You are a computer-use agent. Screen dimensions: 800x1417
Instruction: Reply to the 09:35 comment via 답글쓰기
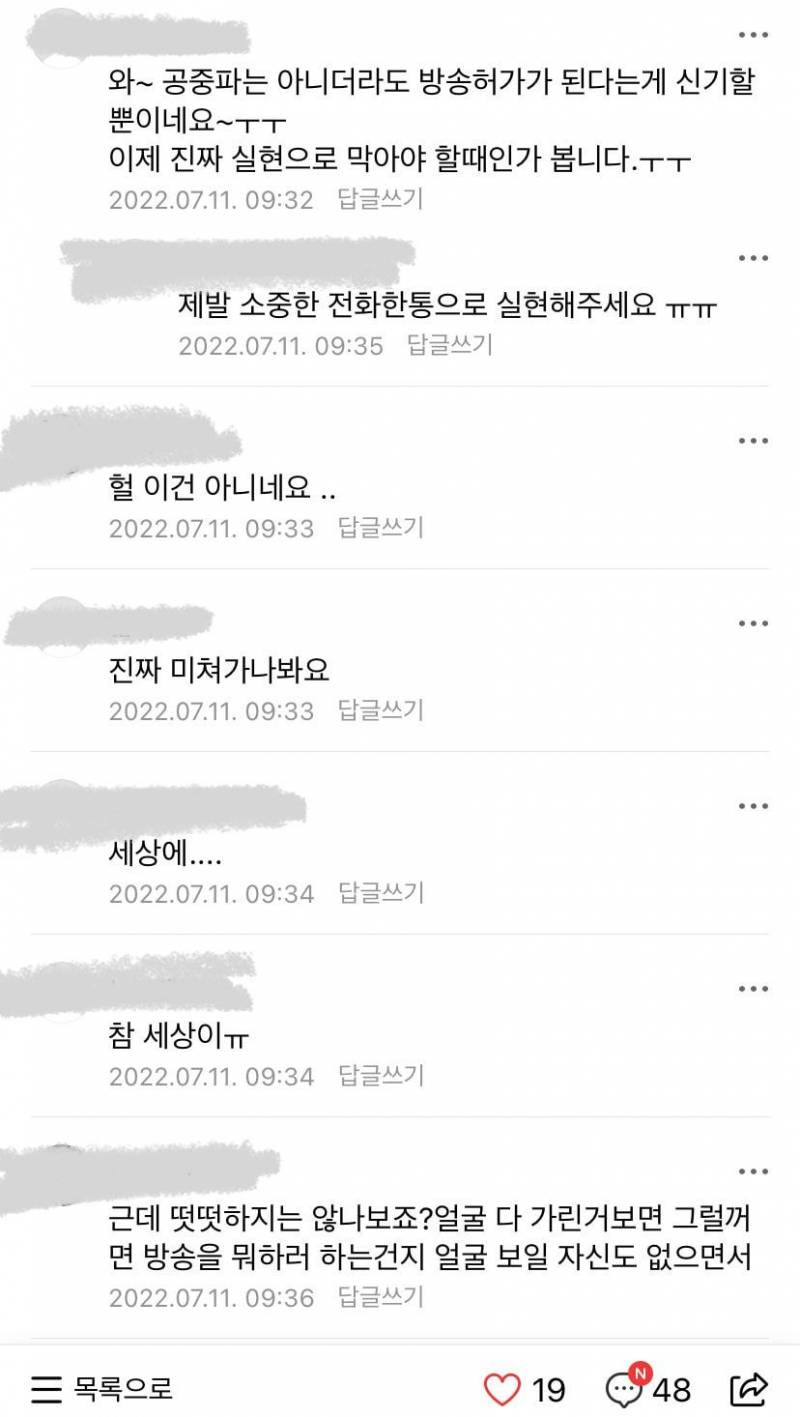[x=450, y=346]
